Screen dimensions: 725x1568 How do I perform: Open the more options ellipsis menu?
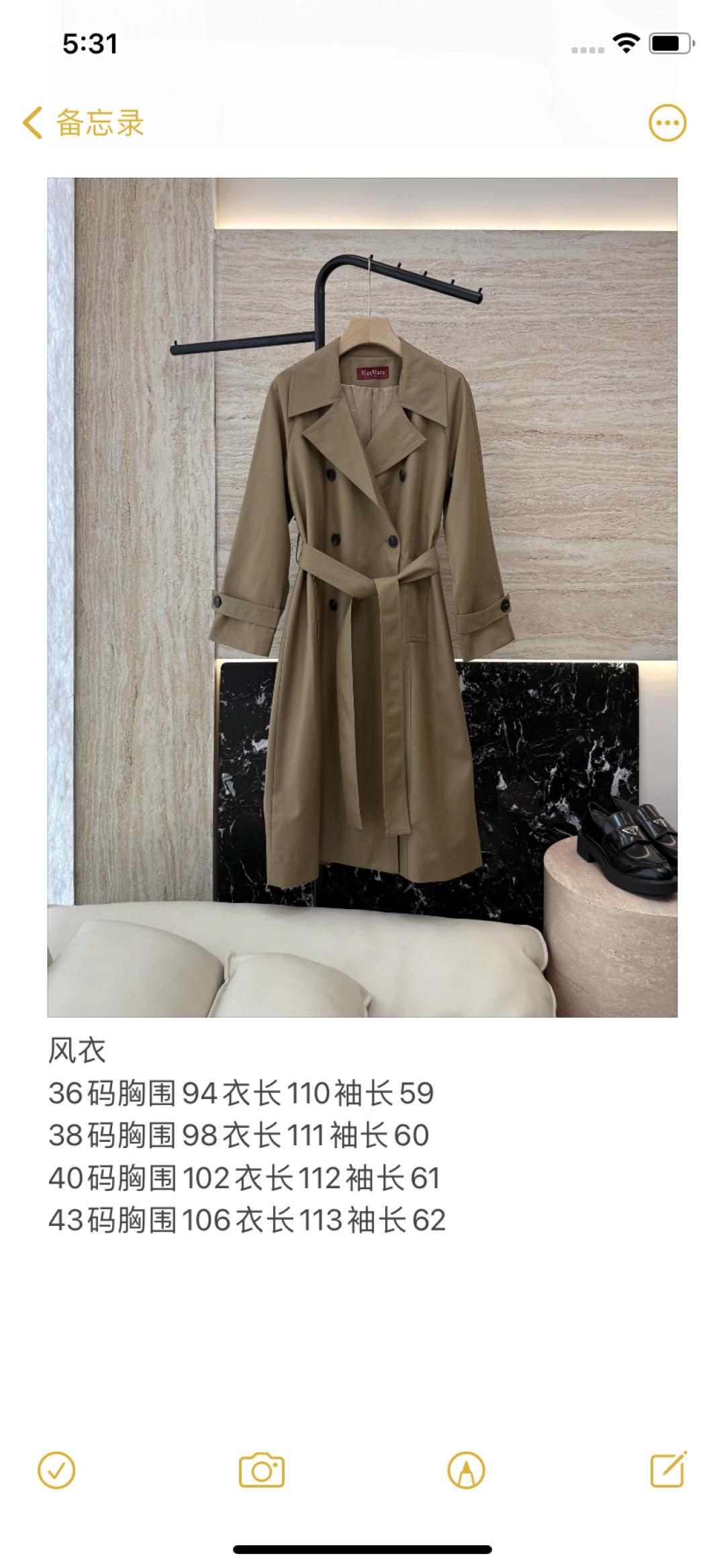pyautogui.click(x=667, y=123)
